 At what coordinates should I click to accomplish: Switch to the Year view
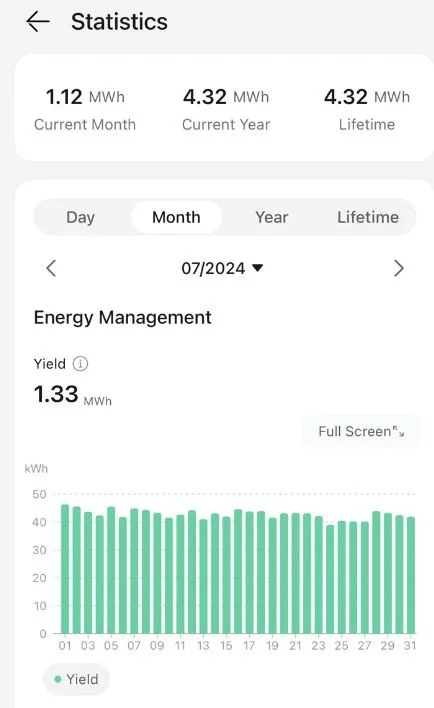click(272, 217)
